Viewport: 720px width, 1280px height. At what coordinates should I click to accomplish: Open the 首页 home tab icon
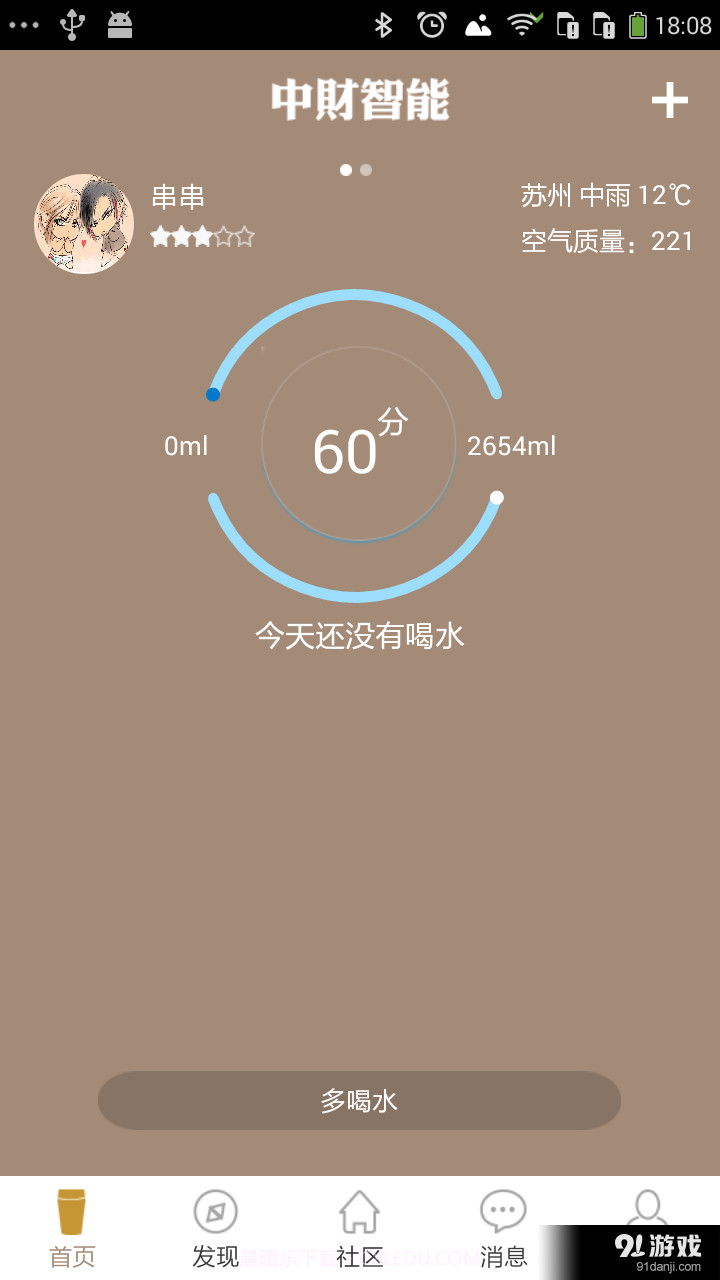point(71,1213)
